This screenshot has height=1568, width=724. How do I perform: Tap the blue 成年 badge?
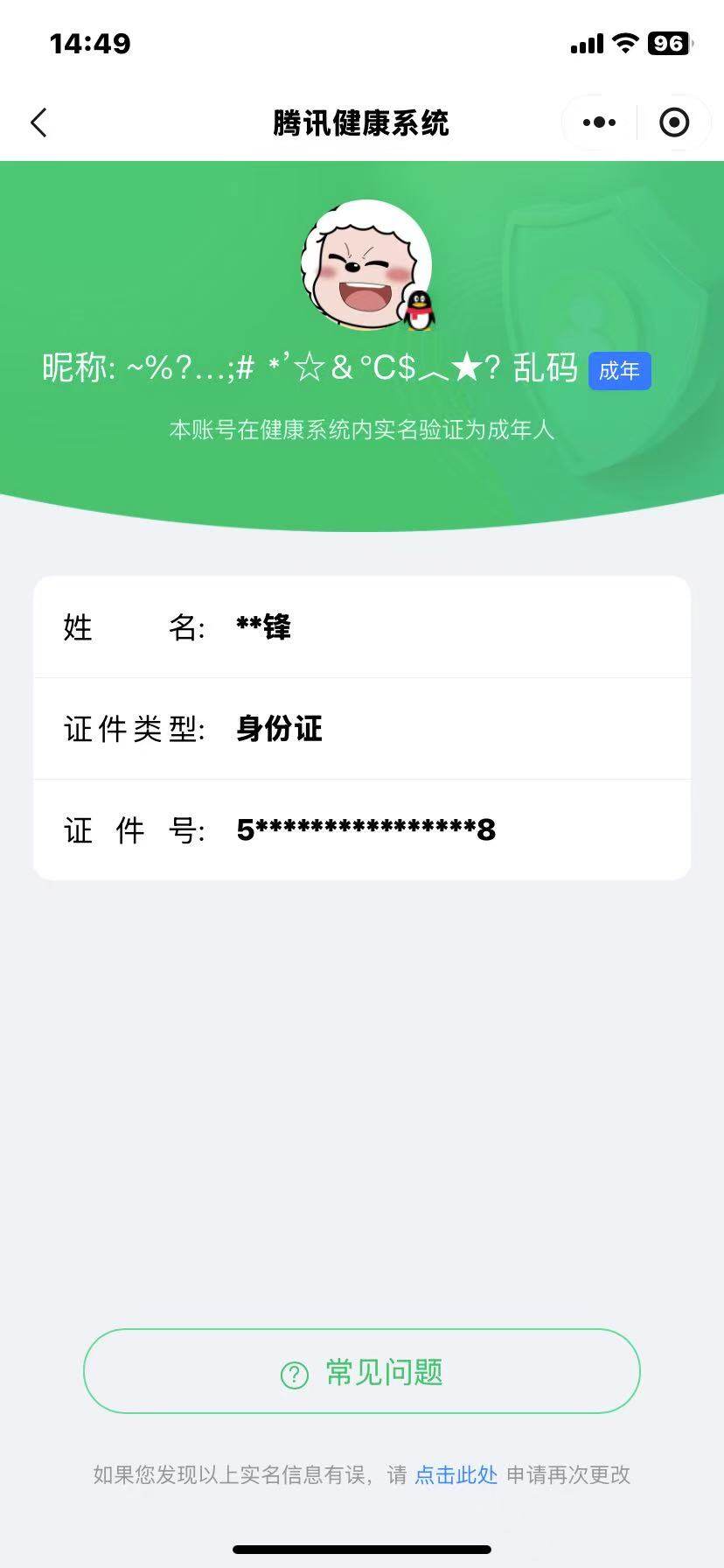pyautogui.click(x=619, y=370)
